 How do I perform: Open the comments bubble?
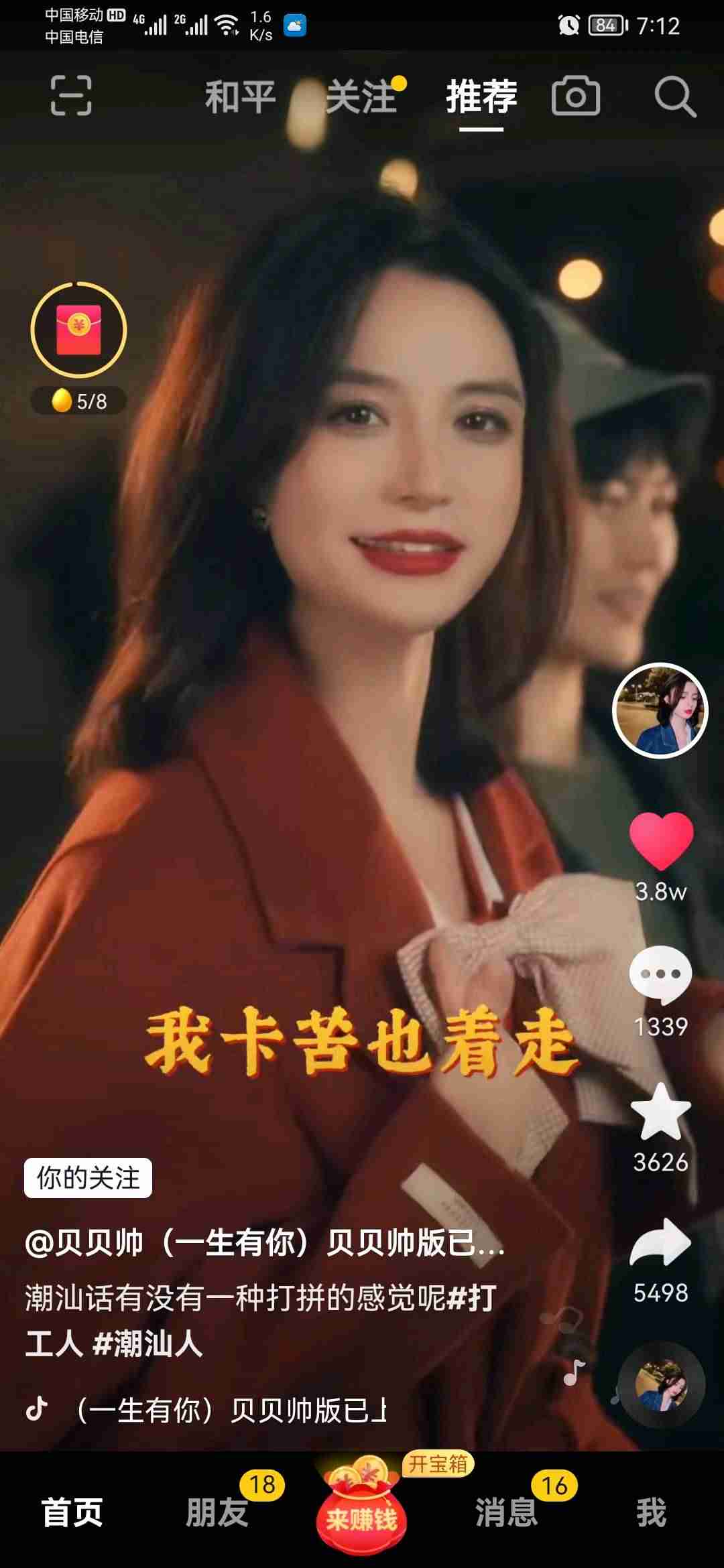click(661, 975)
